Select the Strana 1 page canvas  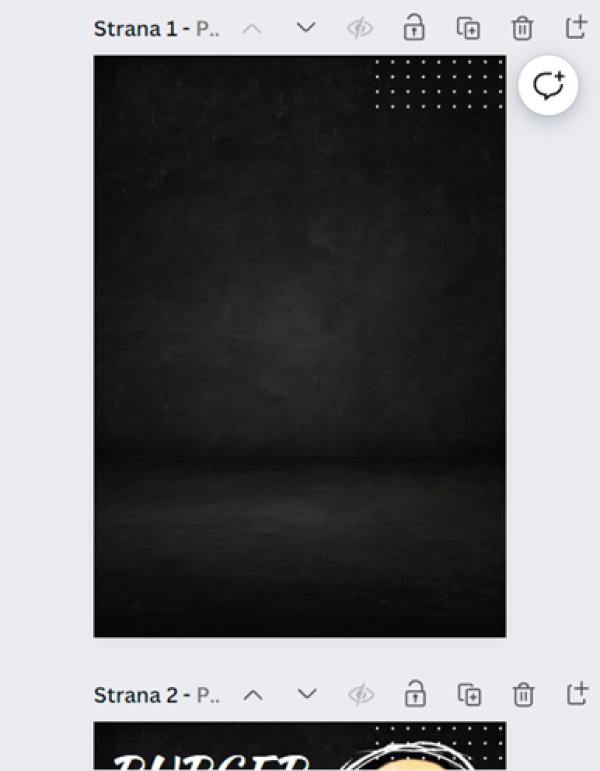pos(299,345)
